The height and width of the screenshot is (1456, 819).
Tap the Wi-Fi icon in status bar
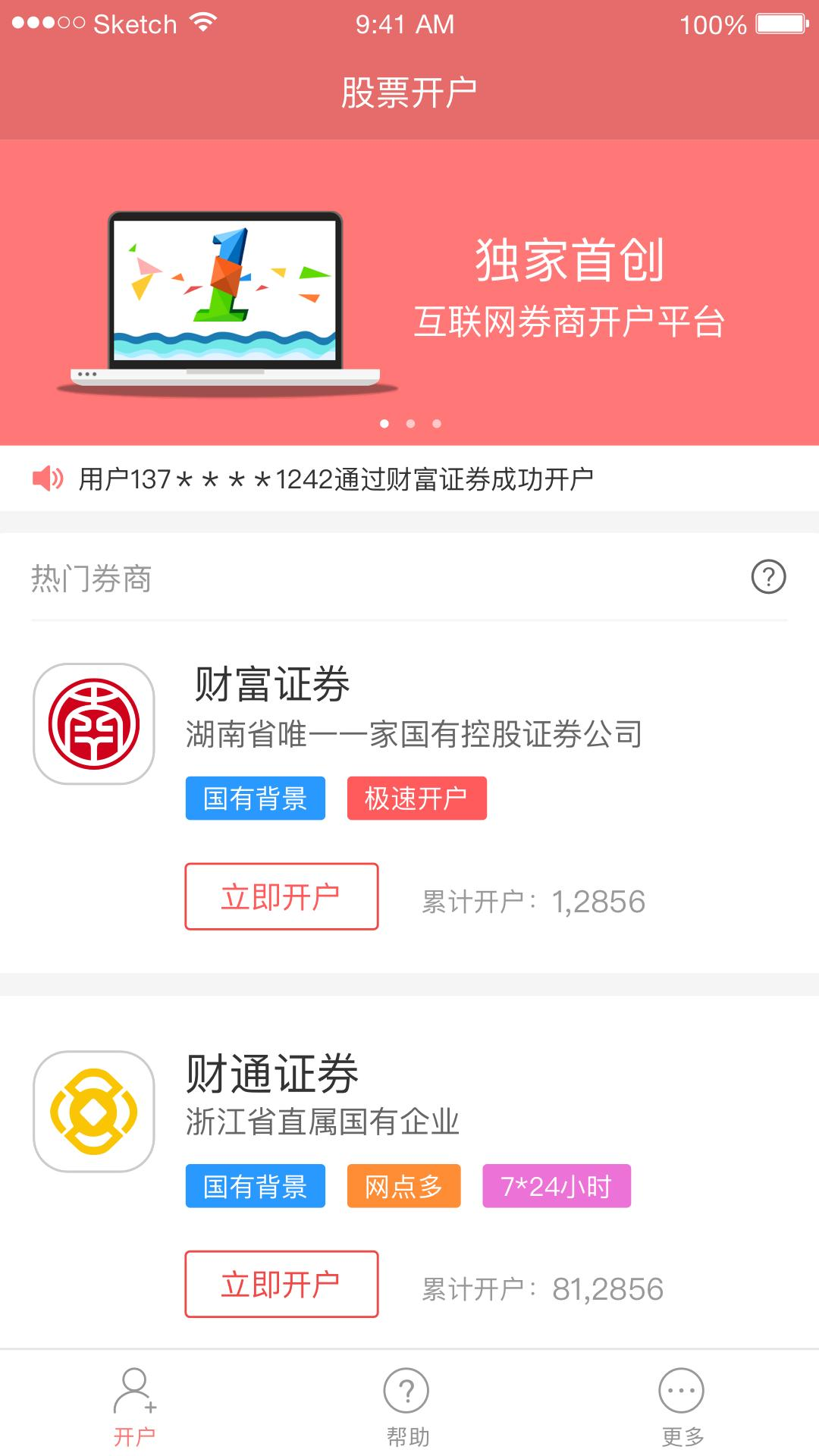tap(202, 22)
